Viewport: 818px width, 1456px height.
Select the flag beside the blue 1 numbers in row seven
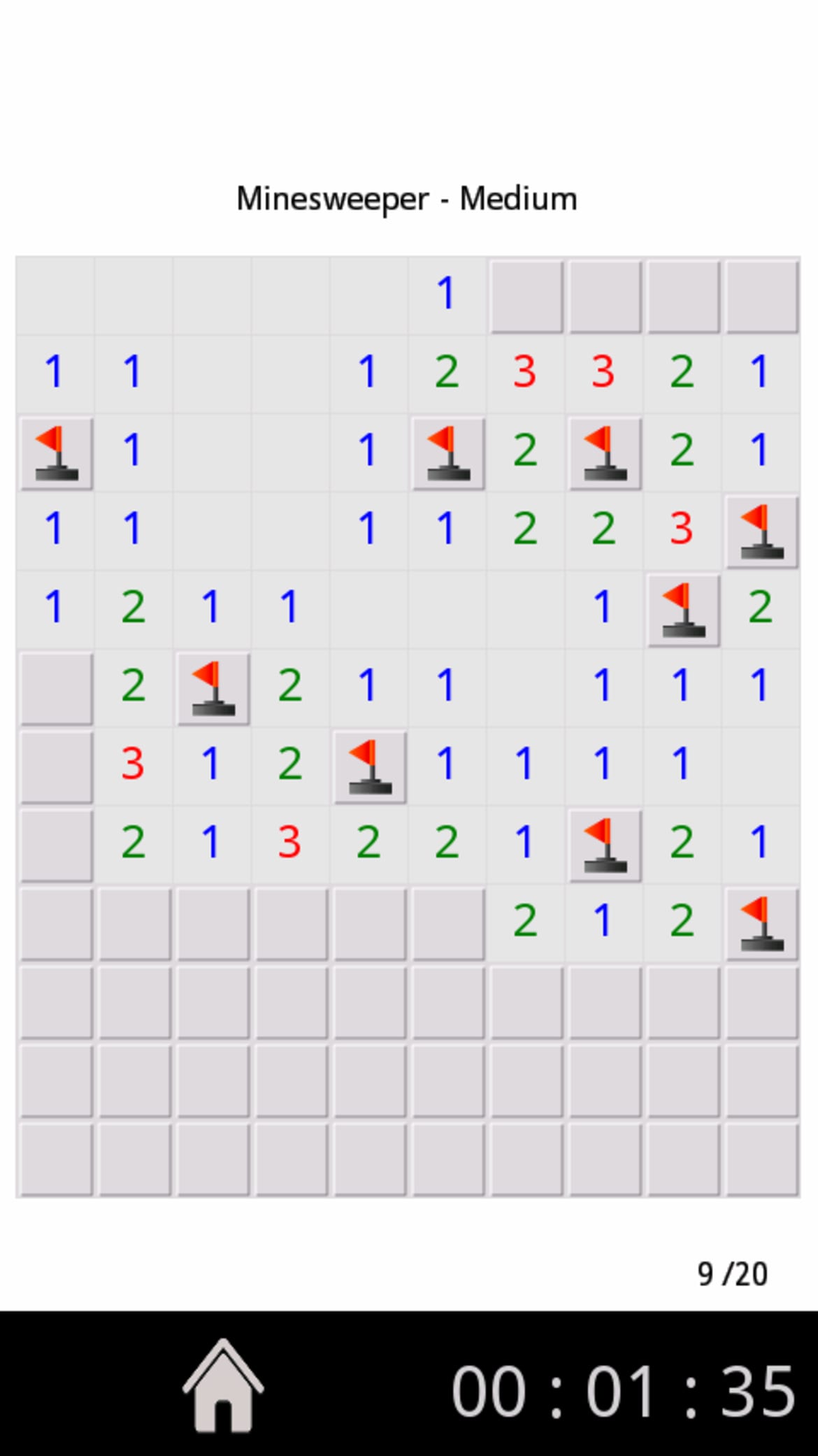[x=371, y=766]
